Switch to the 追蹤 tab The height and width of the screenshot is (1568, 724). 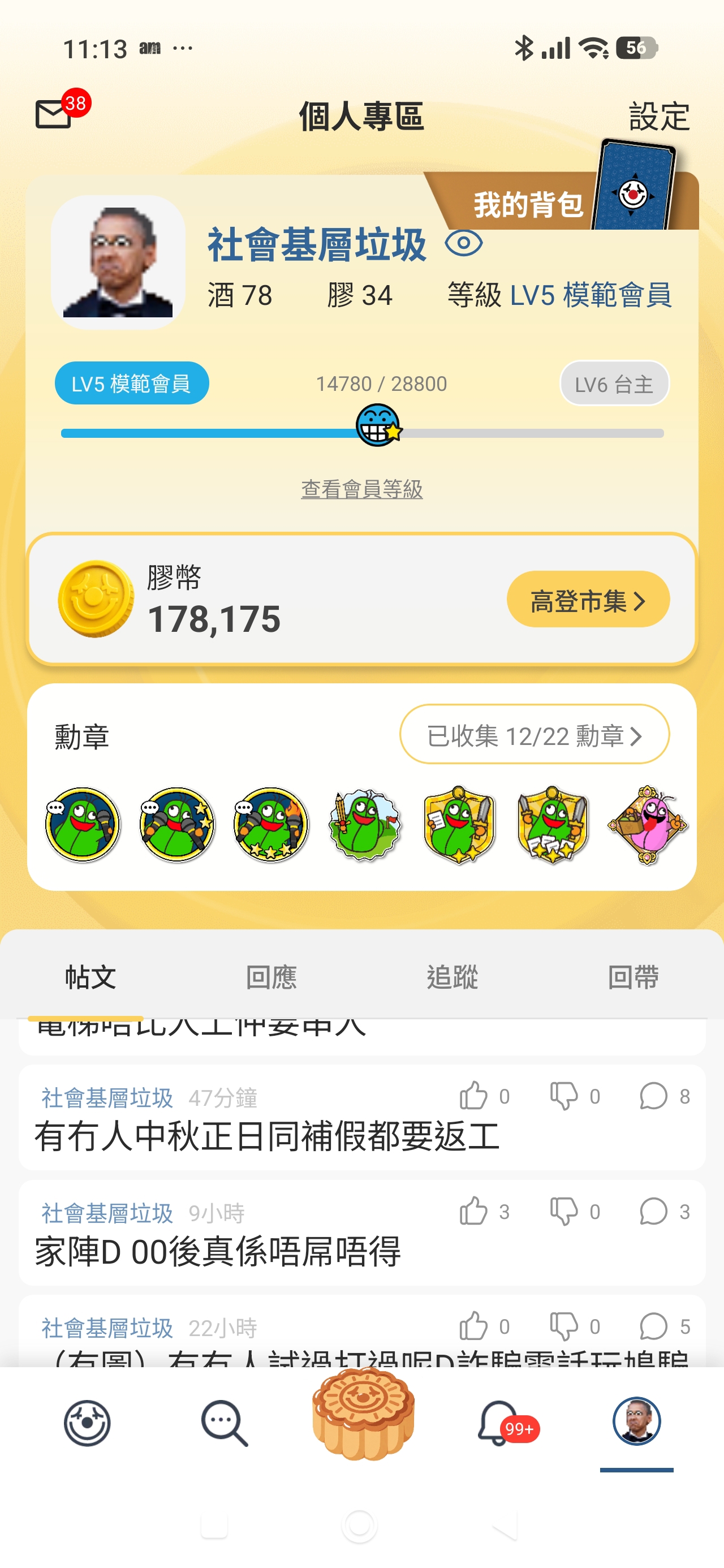[452, 977]
